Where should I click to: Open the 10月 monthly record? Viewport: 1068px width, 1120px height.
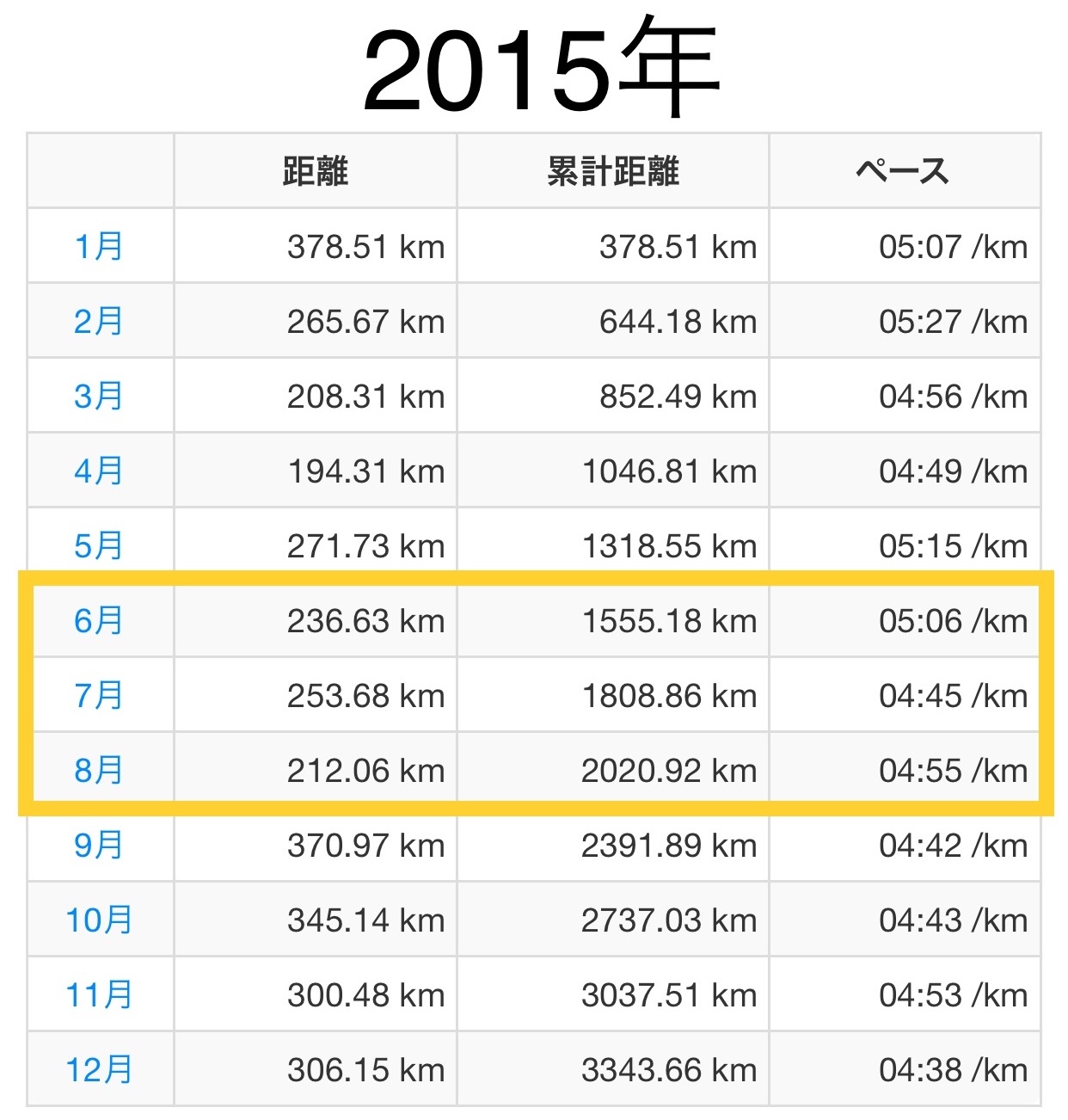(99, 920)
